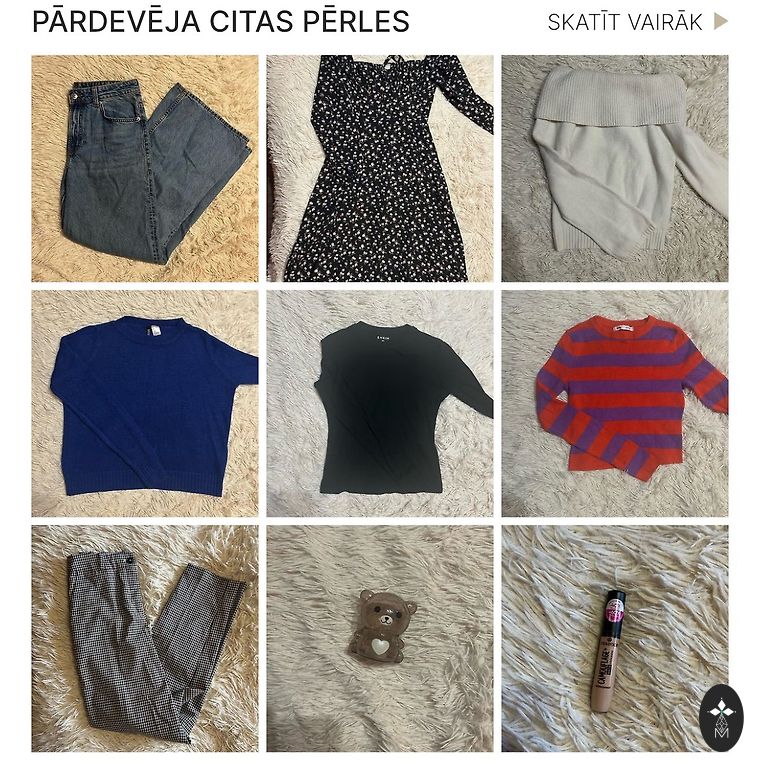Viewport: 760px width, 768px height.
Task: Open the white off-shoulder sweater listing
Action: click(615, 168)
